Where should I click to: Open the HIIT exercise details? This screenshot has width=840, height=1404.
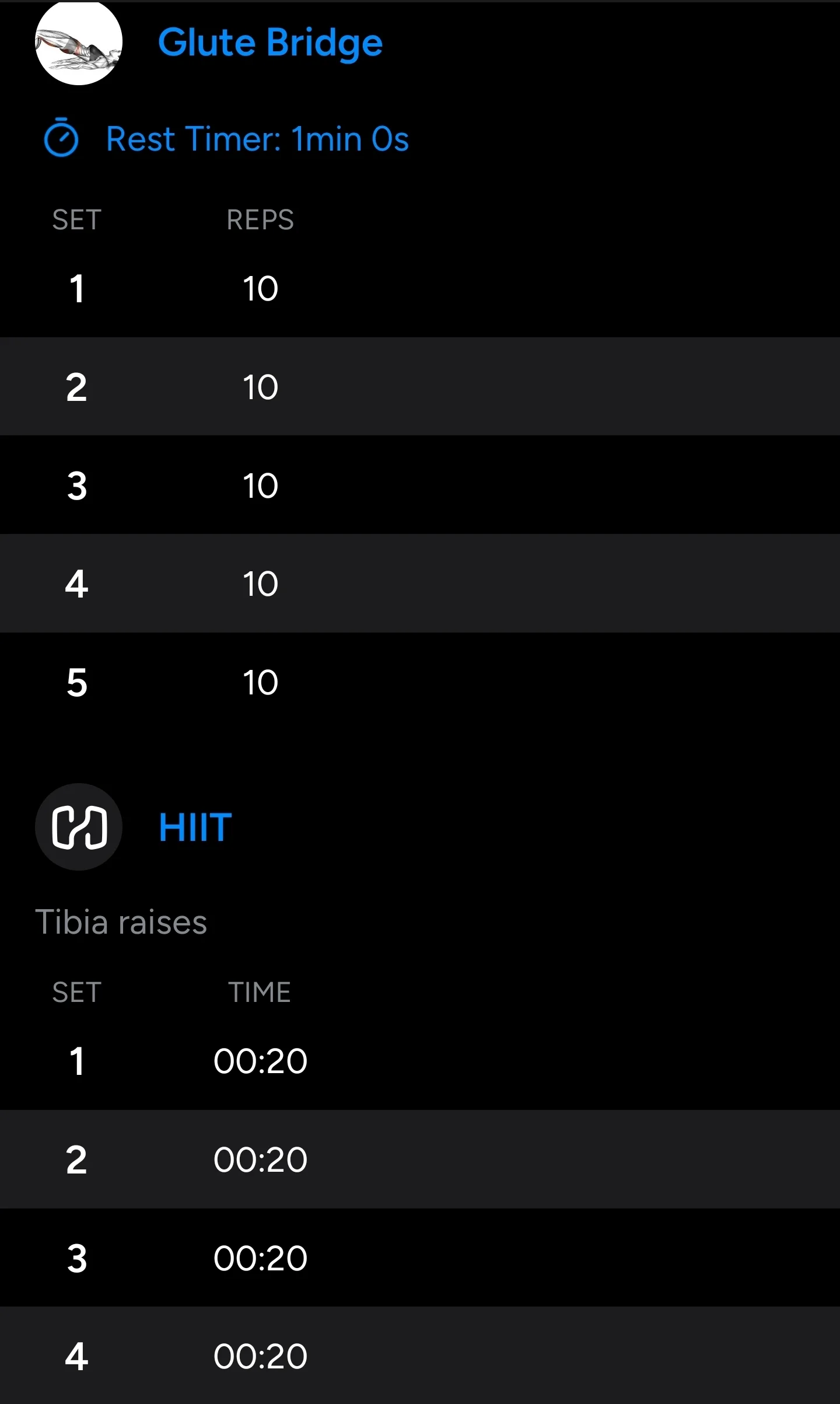click(195, 827)
